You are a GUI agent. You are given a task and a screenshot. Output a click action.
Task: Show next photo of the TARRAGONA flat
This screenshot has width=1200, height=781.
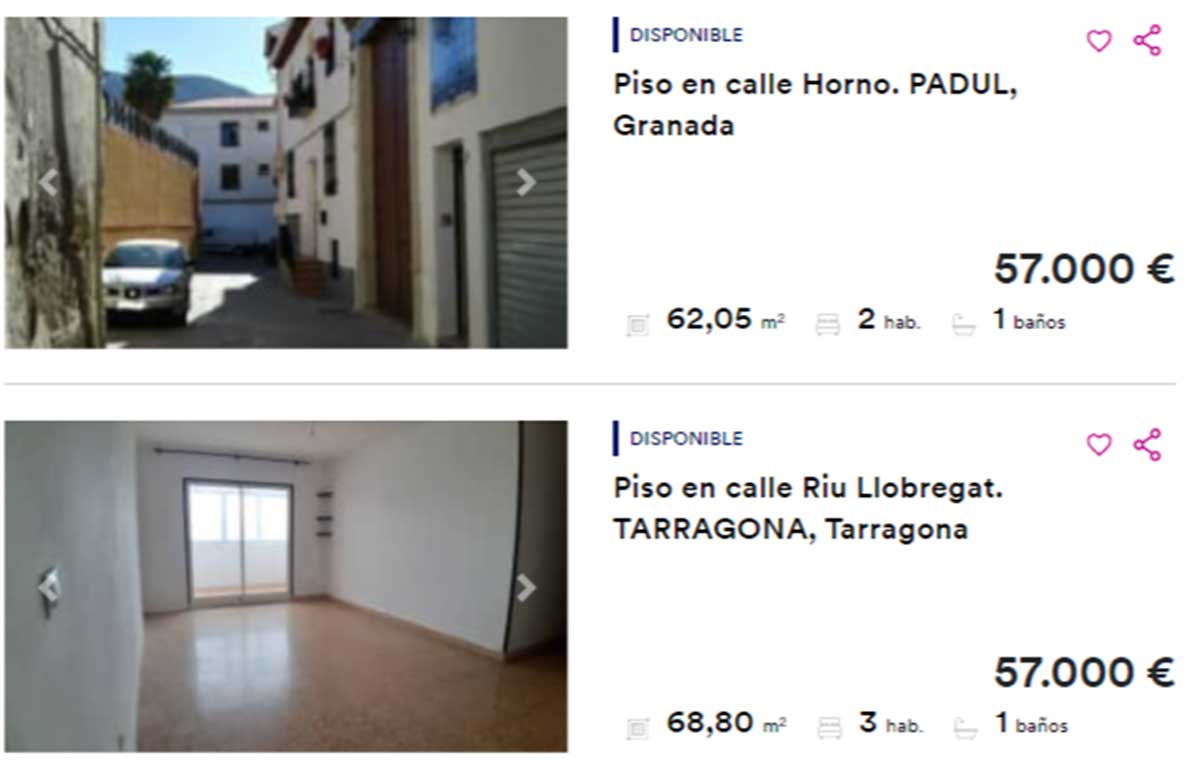[526, 588]
